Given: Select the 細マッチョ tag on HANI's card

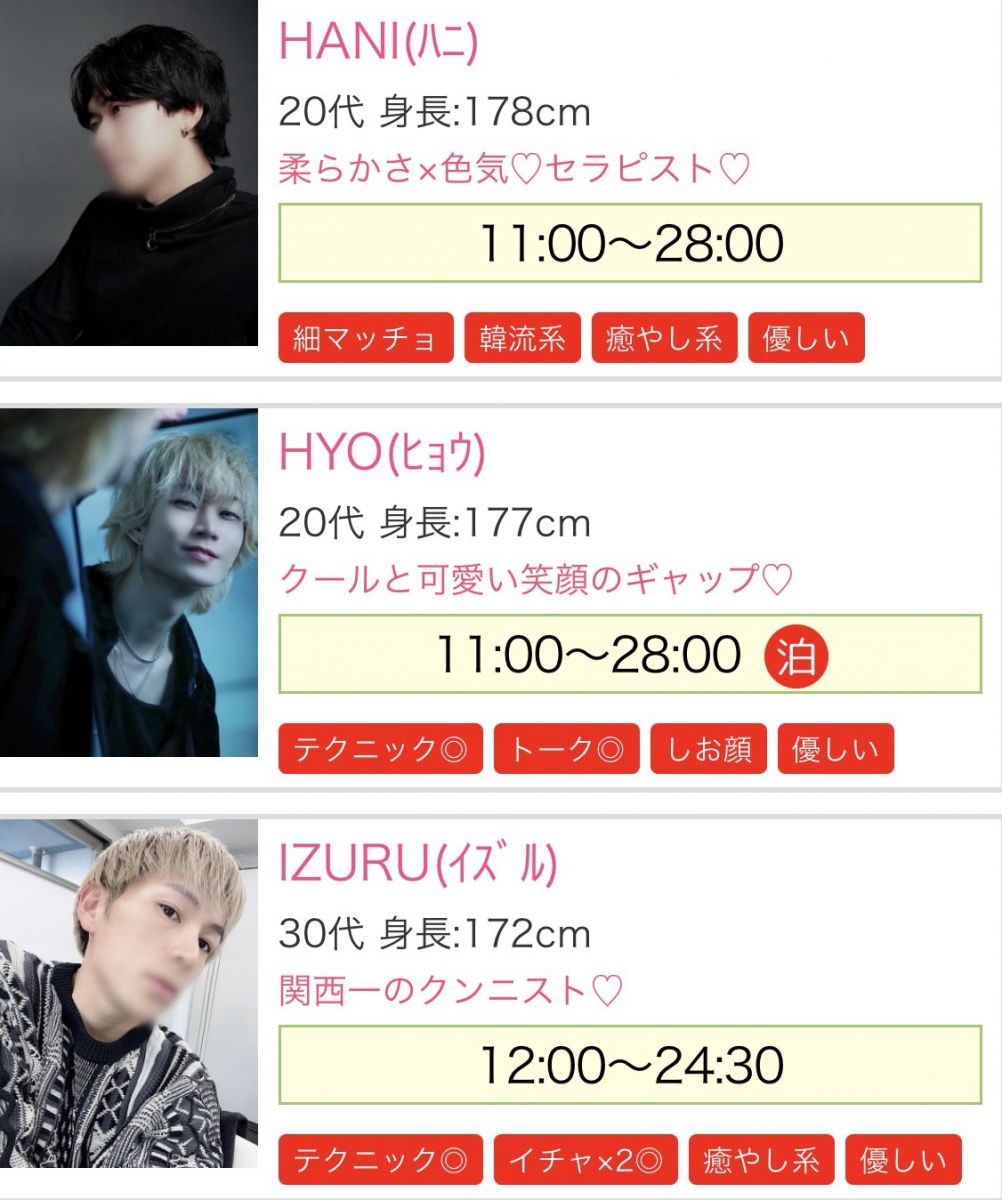Looking at the screenshot, I should pyautogui.click(x=365, y=339).
